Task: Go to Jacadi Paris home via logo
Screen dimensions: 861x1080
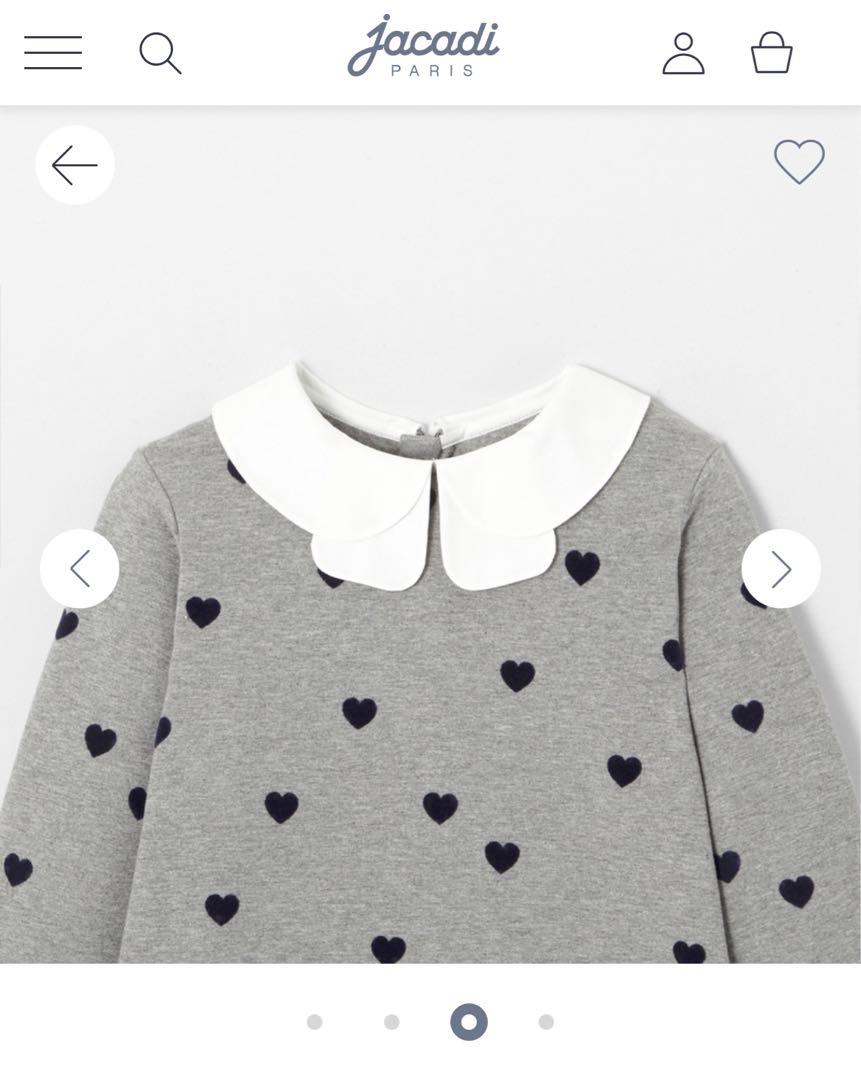Action: click(x=424, y=48)
